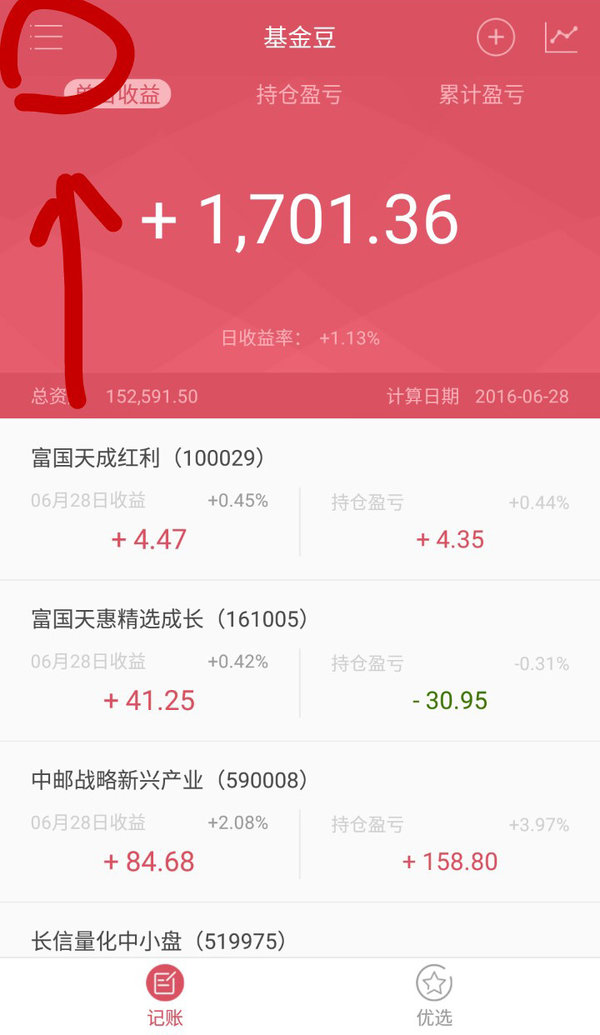Viewport: 600px width, 1035px height.
Task: Open fund 中邮战略新兴产业 (590008)
Action: tap(300, 822)
